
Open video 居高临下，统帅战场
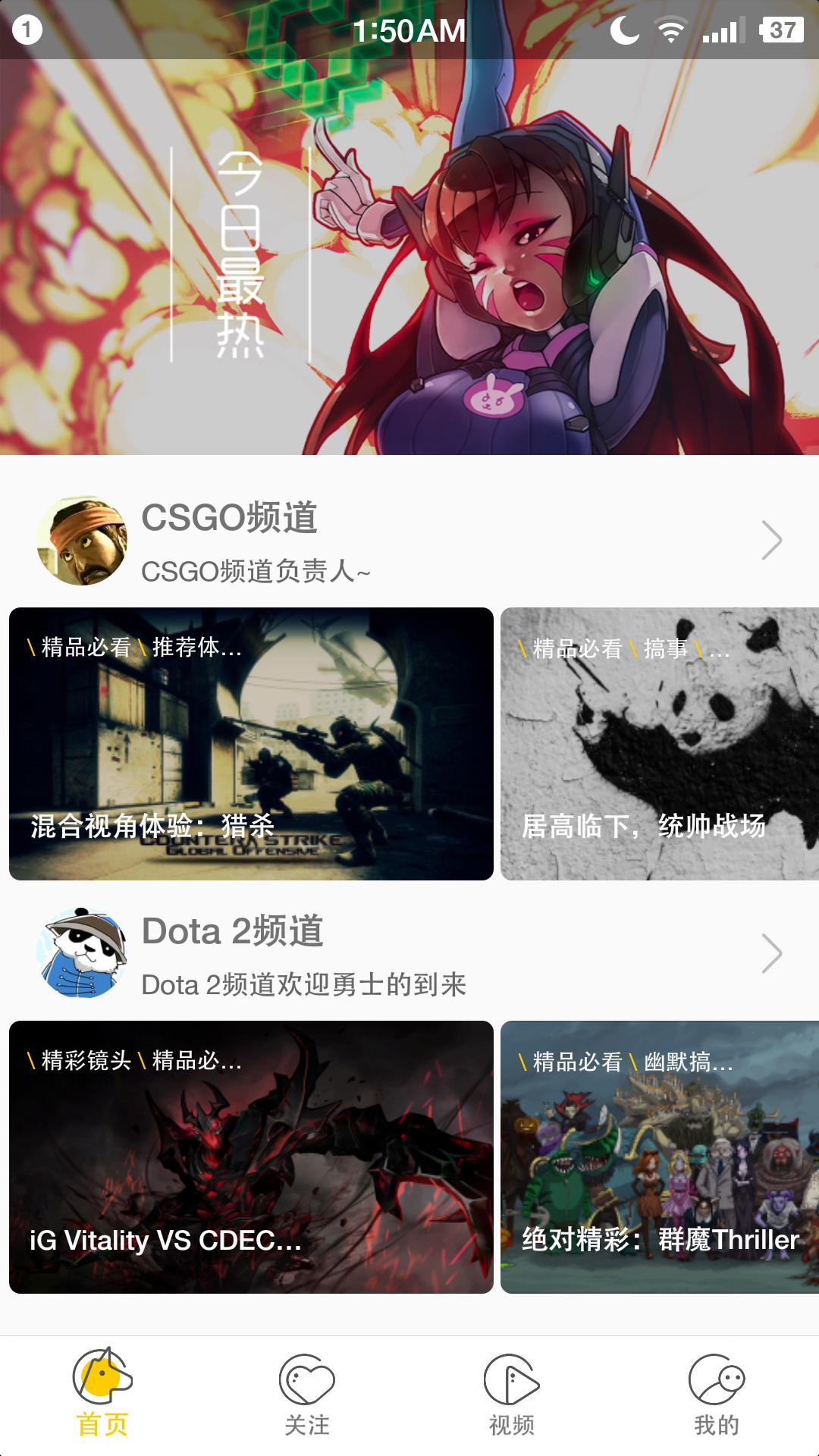coord(658,743)
